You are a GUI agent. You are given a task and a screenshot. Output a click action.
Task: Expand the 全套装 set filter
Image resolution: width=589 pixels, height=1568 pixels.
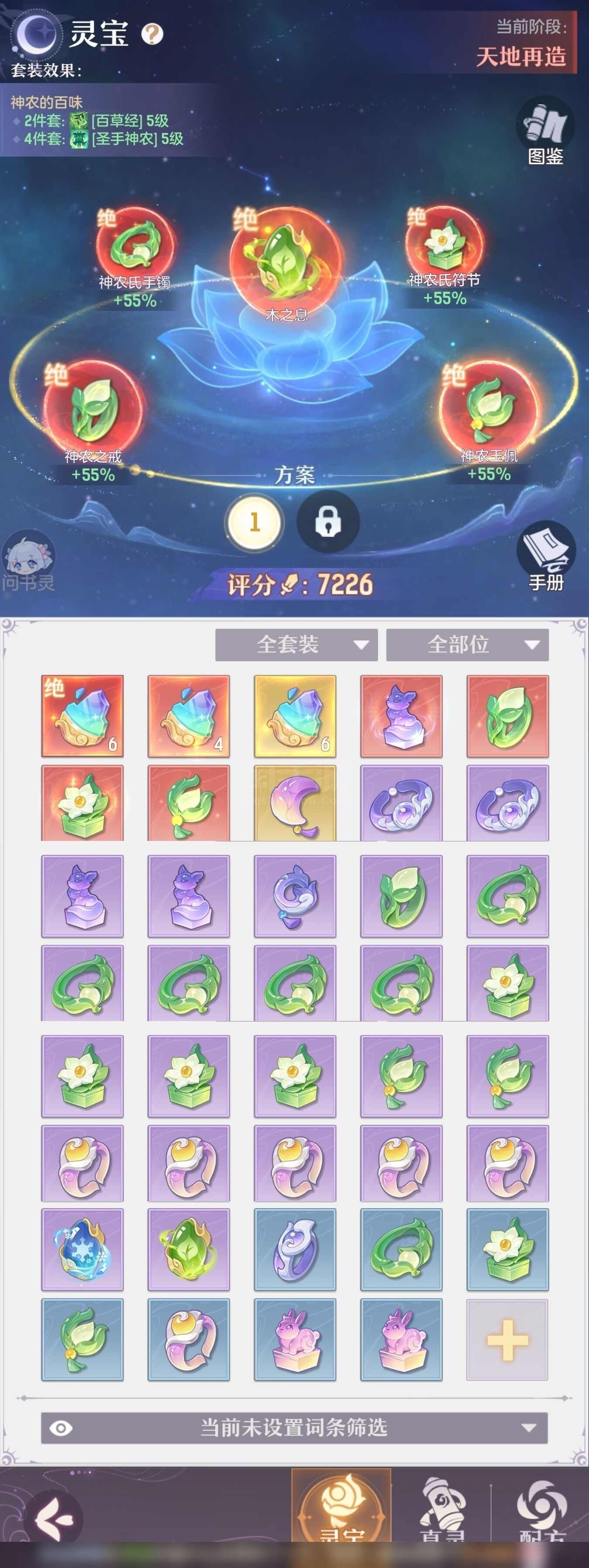pyautogui.click(x=296, y=644)
